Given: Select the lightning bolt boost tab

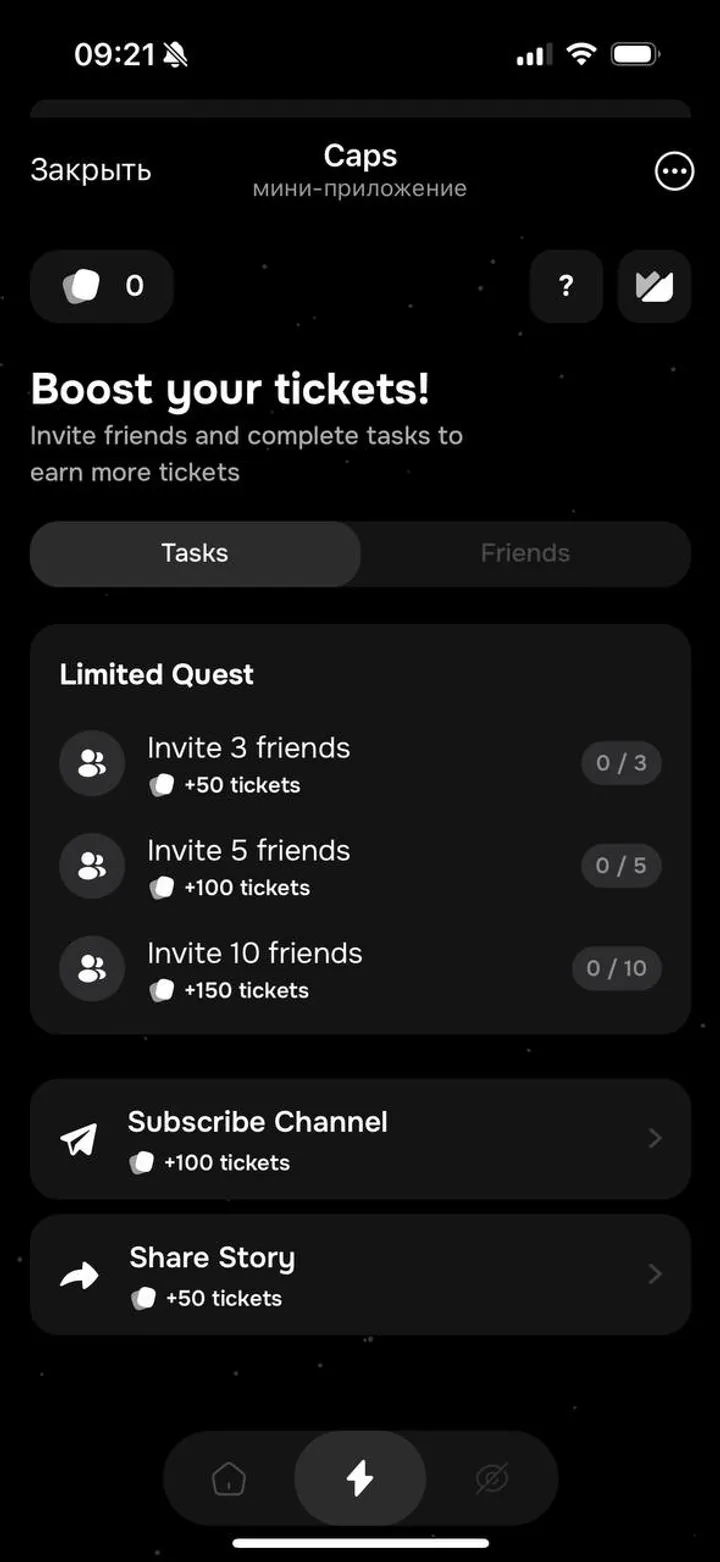Looking at the screenshot, I should pos(360,1478).
